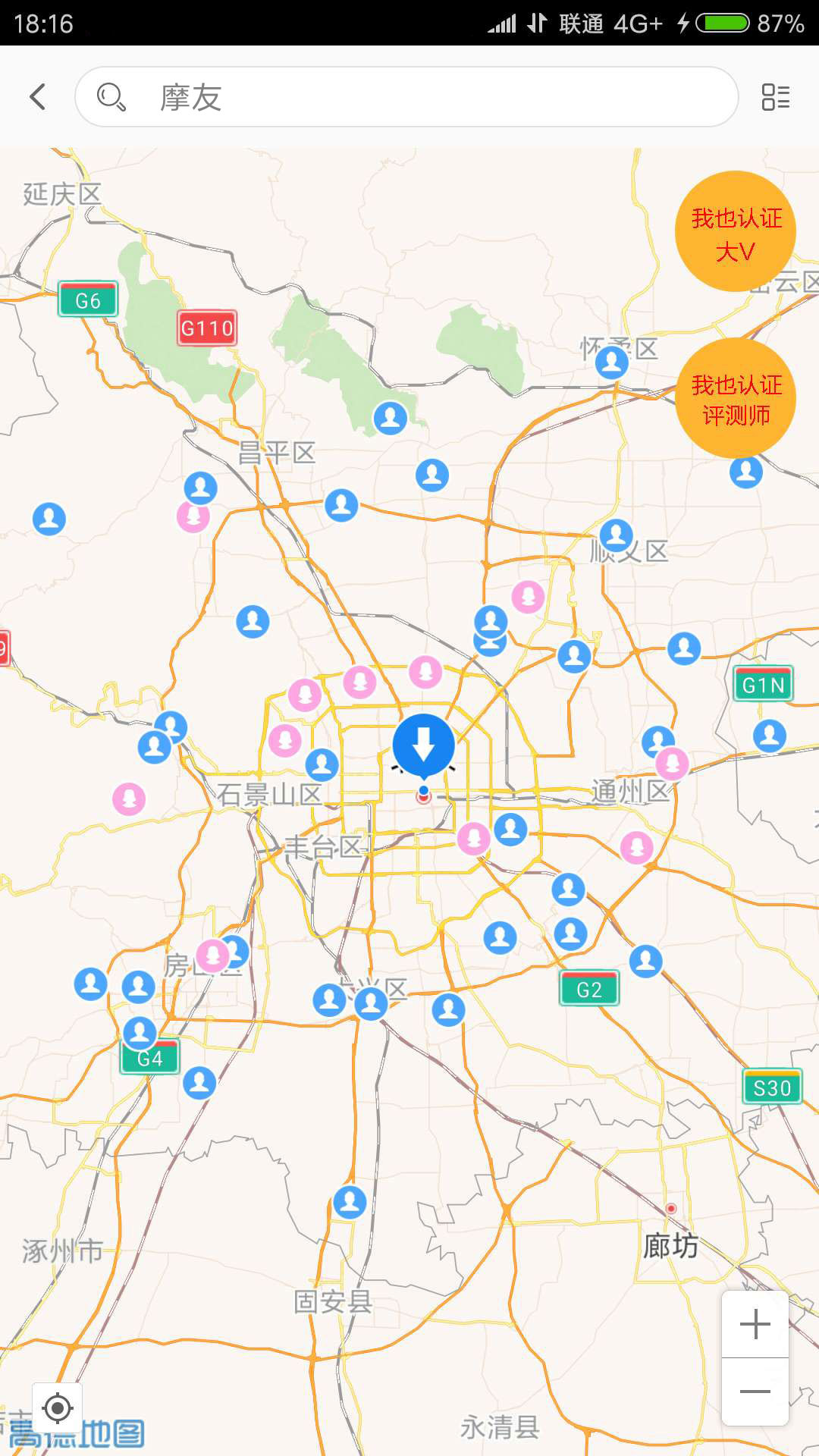Image resolution: width=819 pixels, height=1456 pixels.
Task: Open the user marker above 固安县
Action: point(350,1202)
